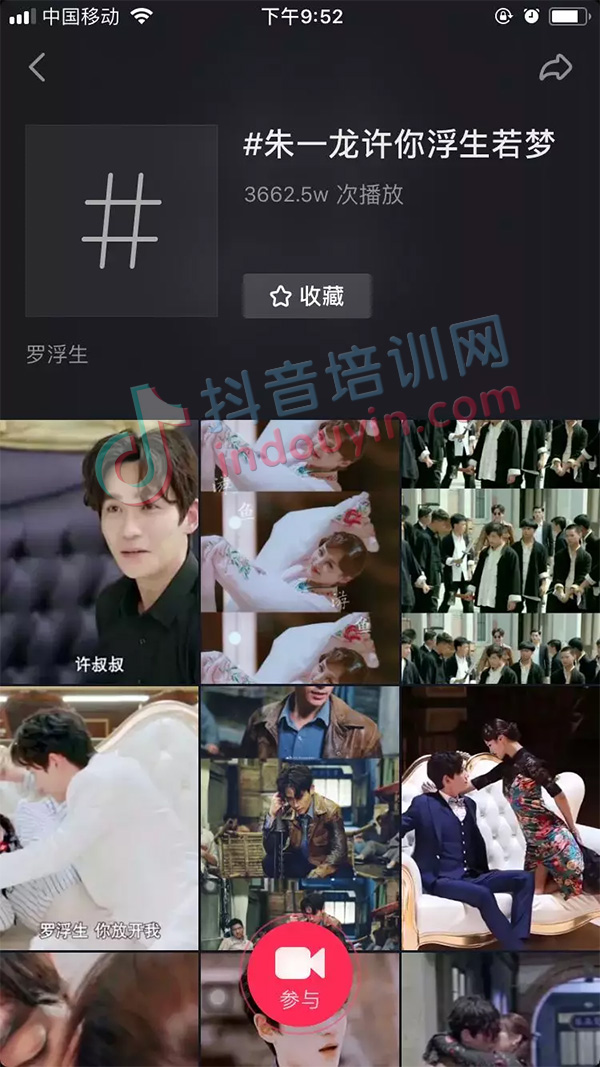Share this hashtag page
This screenshot has width=600, height=1067.
555,68
